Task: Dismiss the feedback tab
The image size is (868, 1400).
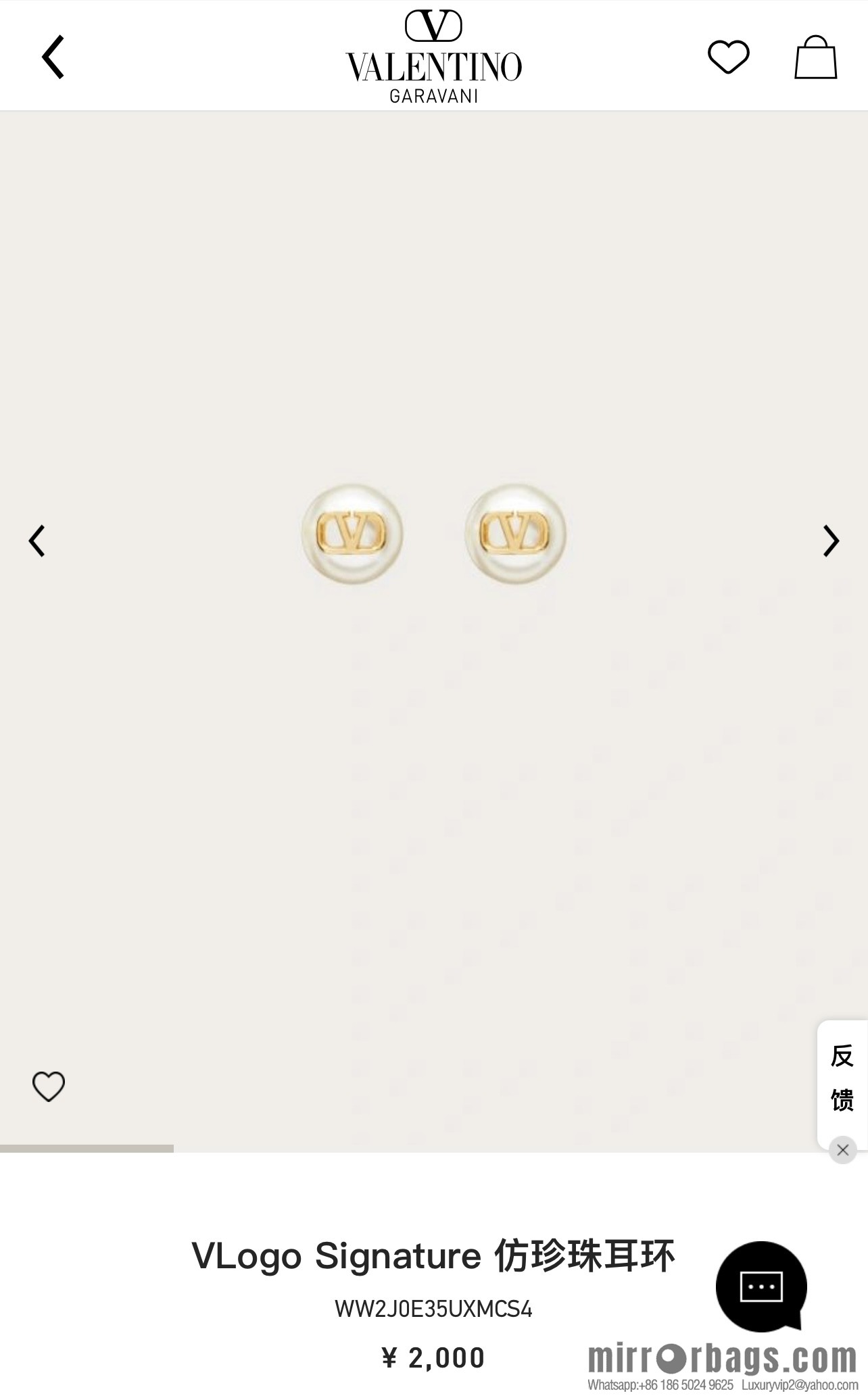Action: point(842,1150)
